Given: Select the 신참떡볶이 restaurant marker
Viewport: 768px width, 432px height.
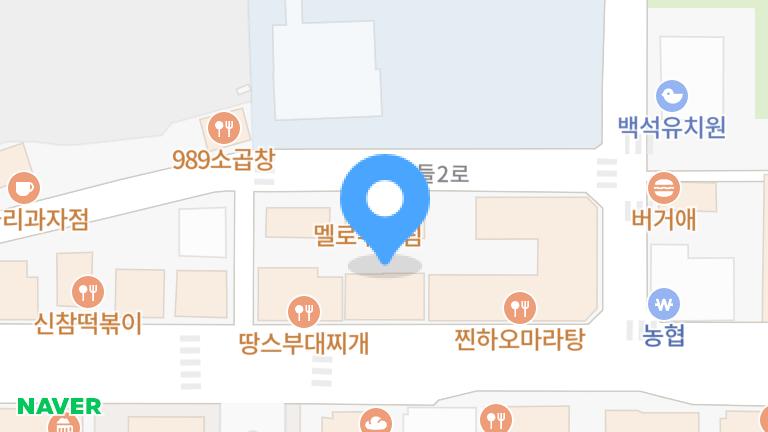Looking at the screenshot, I should click(89, 292).
